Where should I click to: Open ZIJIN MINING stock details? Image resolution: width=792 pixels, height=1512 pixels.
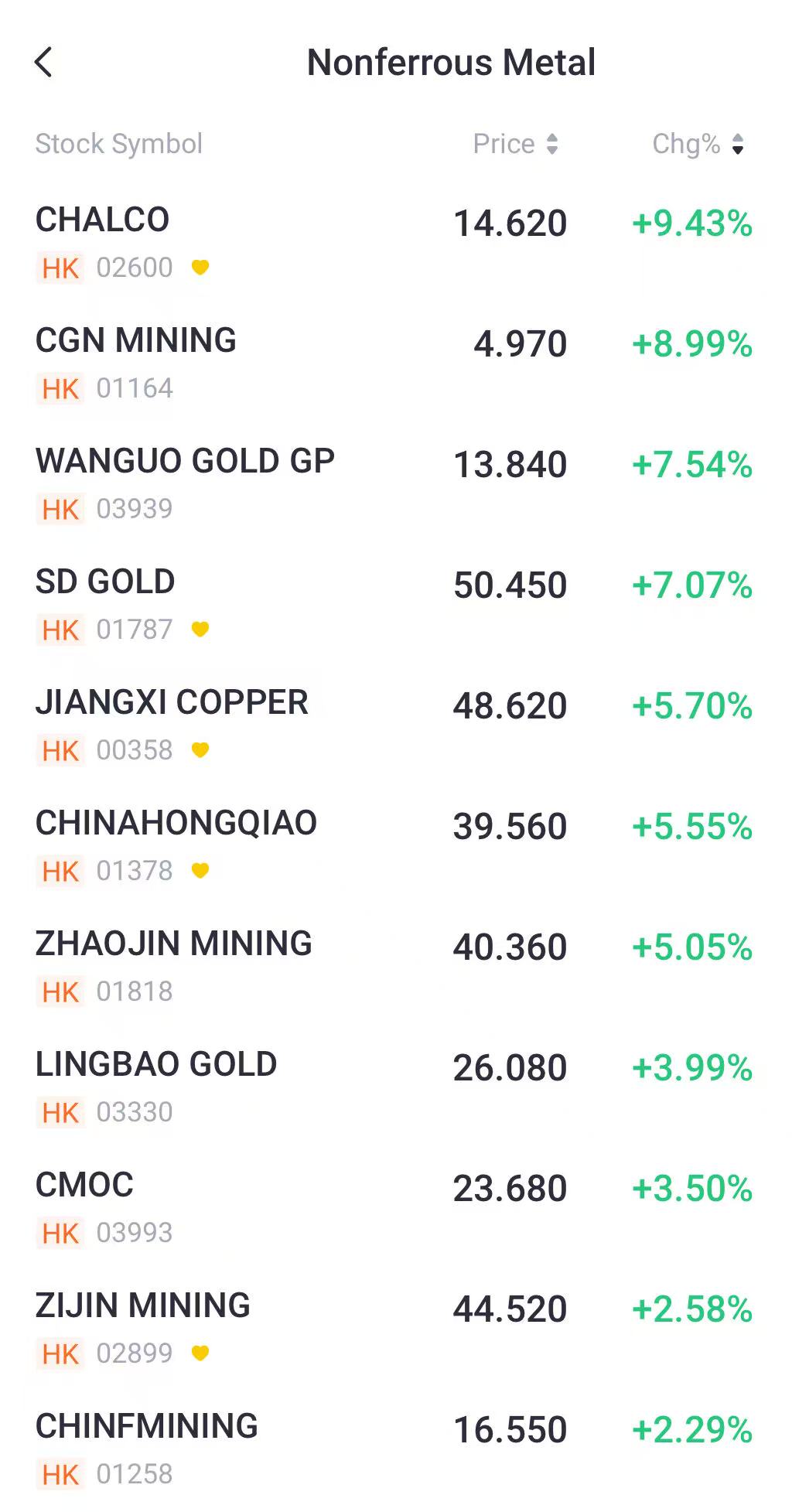(396, 1329)
